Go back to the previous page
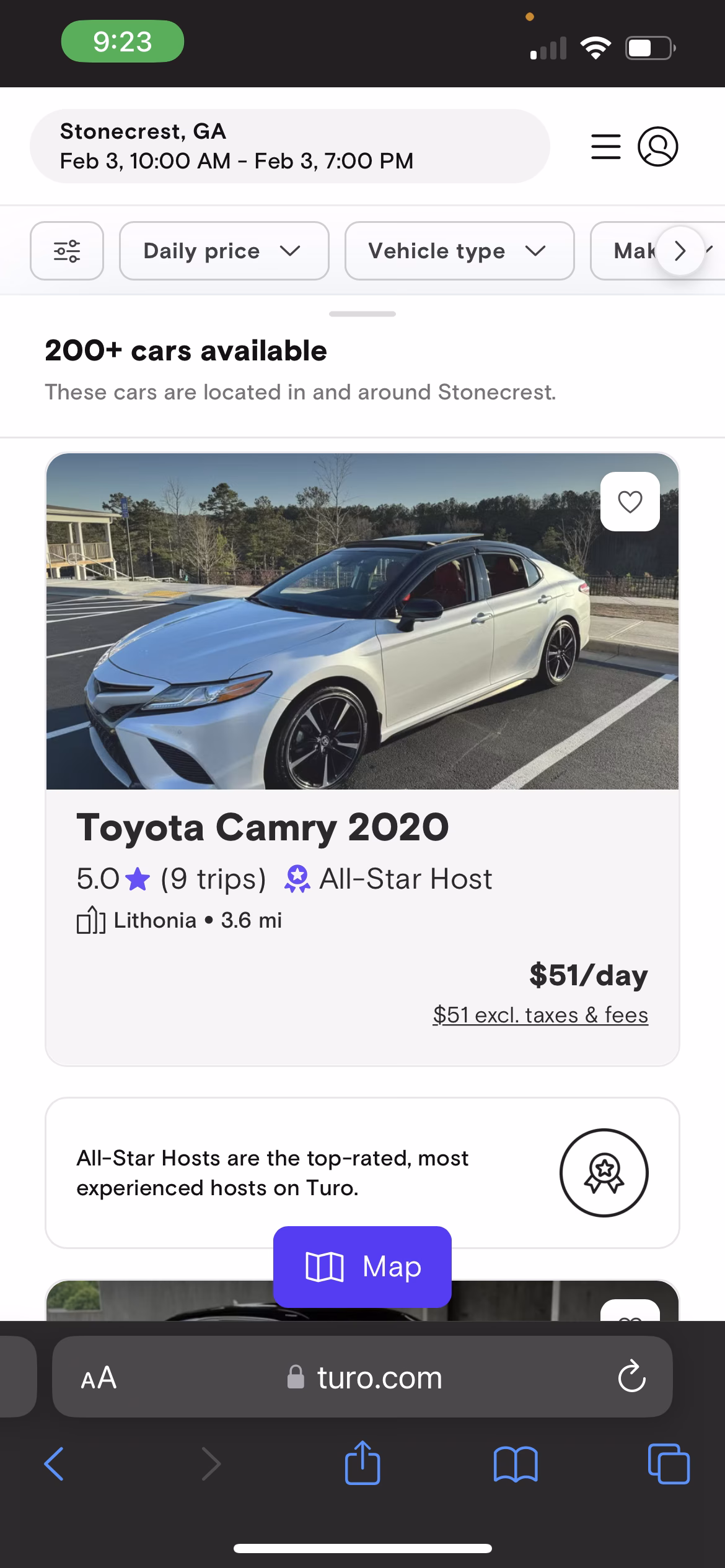Viewport: 725px width, 1568px height. click(x=54, y=1464)
